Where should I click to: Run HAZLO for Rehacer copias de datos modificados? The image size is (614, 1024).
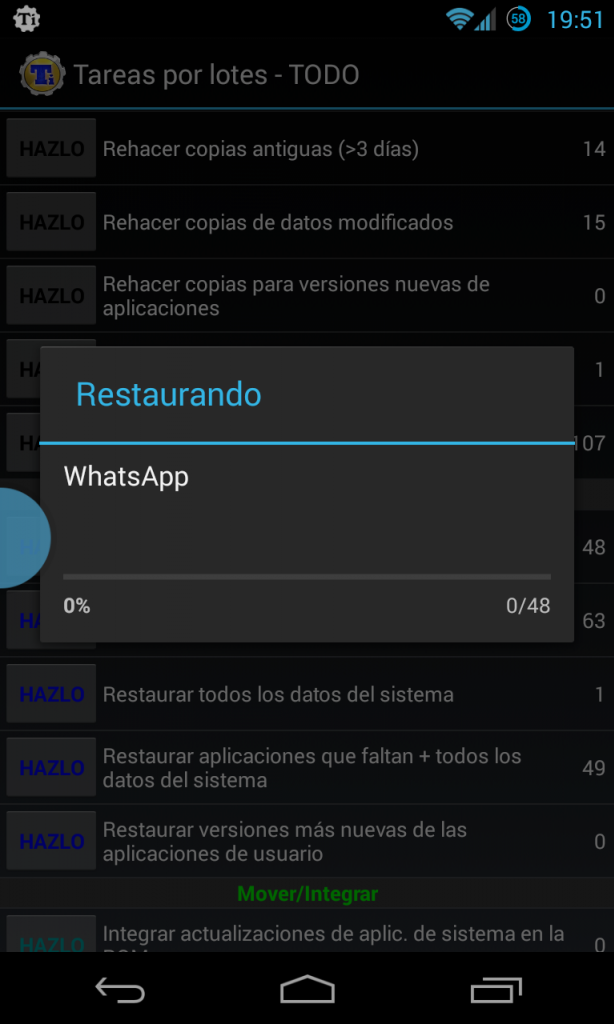coord(51,222)
